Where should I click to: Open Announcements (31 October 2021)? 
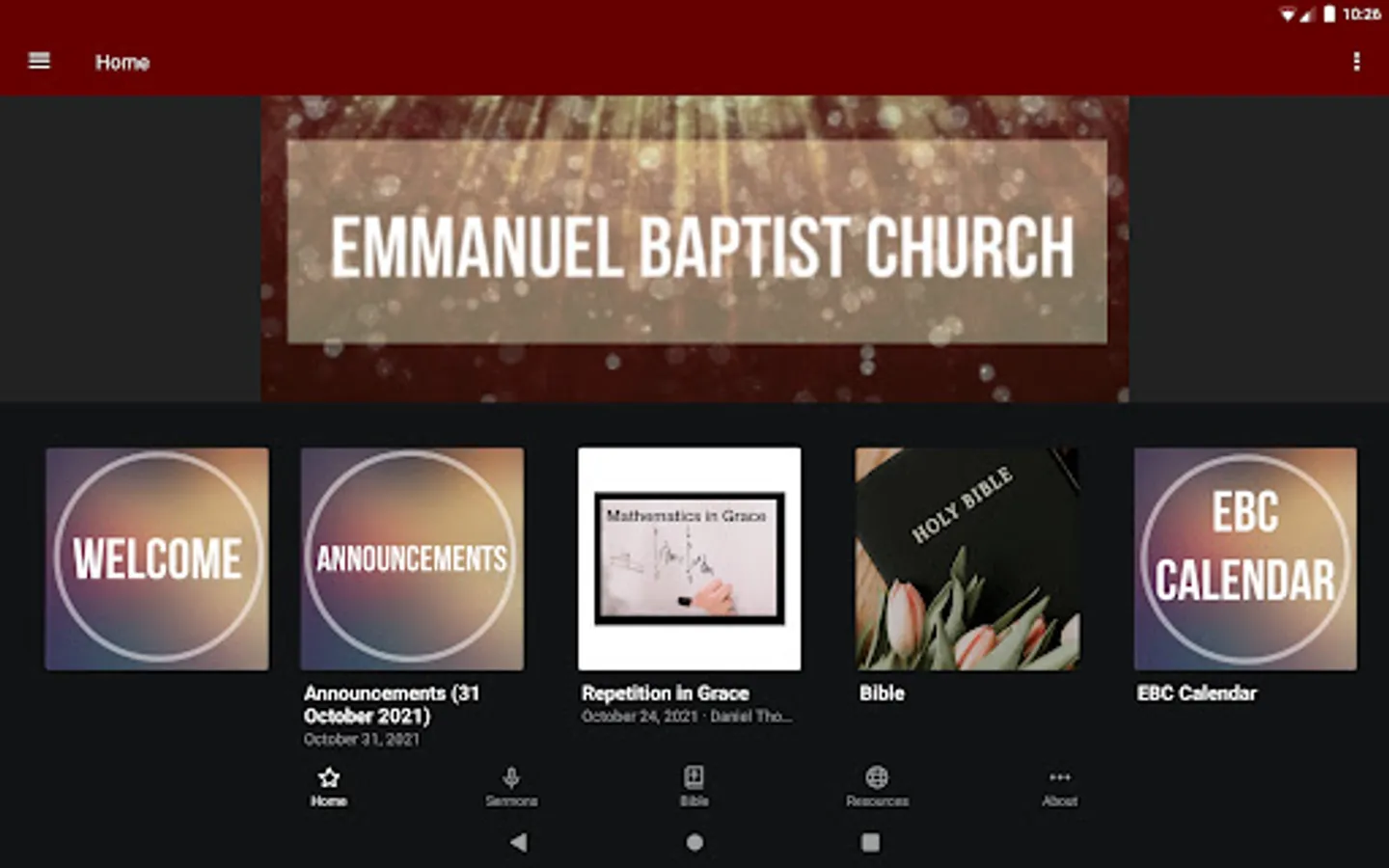point(412,558)
